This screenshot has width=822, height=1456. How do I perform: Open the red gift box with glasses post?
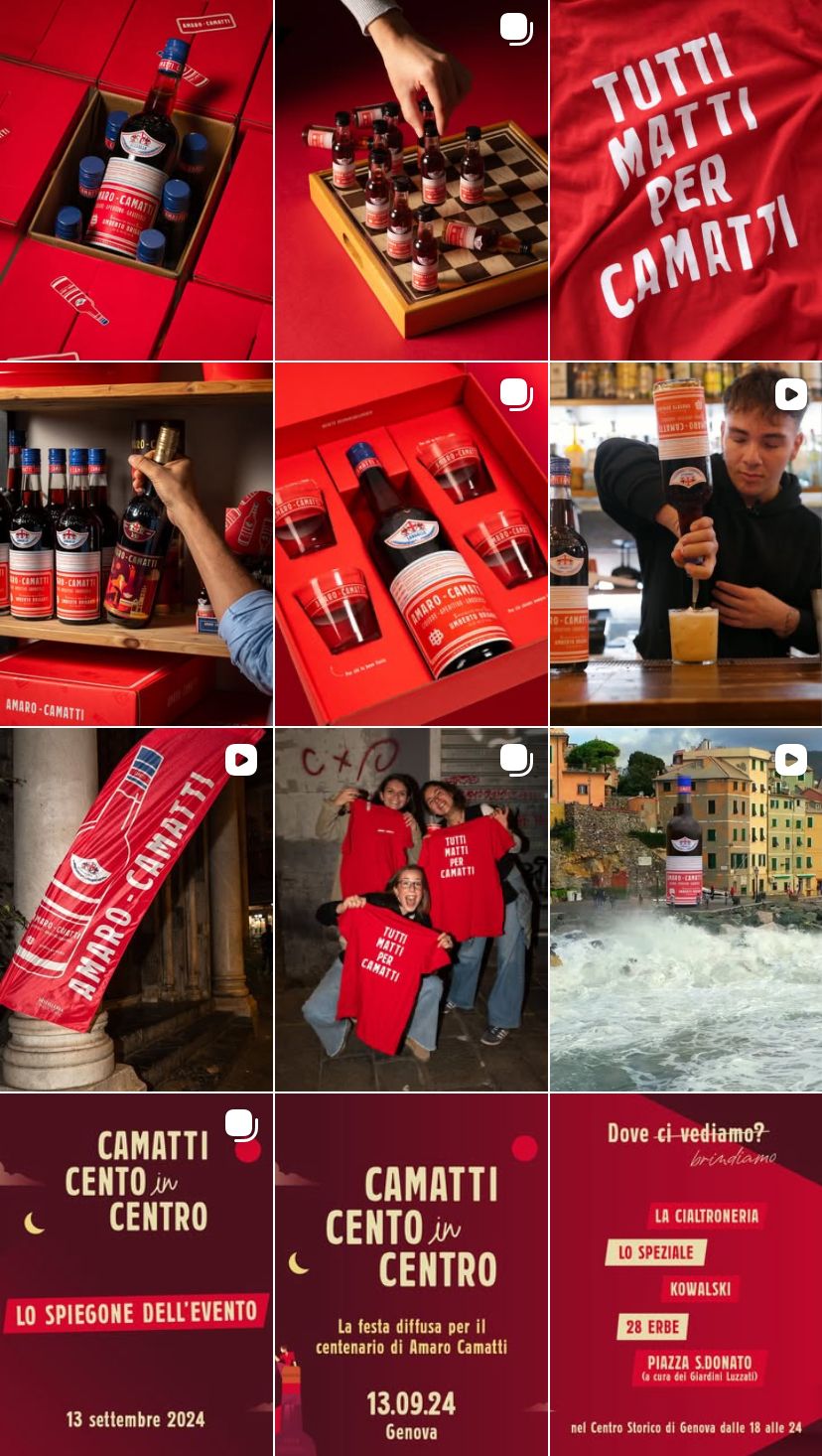(411, 544)
